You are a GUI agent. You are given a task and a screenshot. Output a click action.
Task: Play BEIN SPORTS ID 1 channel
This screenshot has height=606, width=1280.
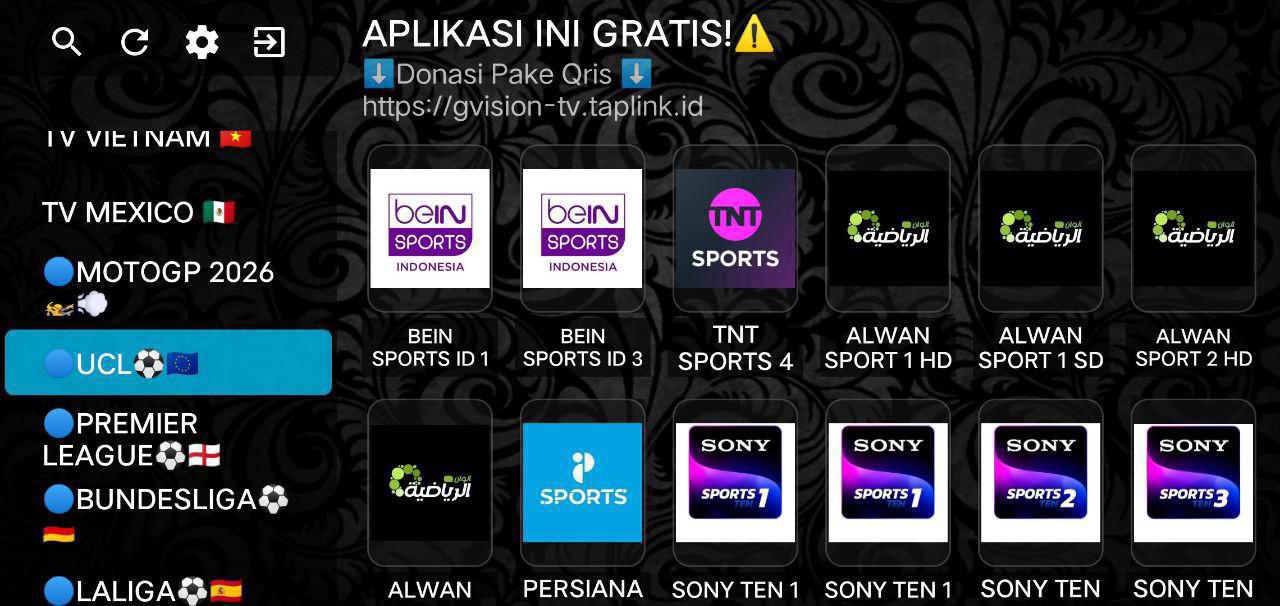(x=430, y=229)
